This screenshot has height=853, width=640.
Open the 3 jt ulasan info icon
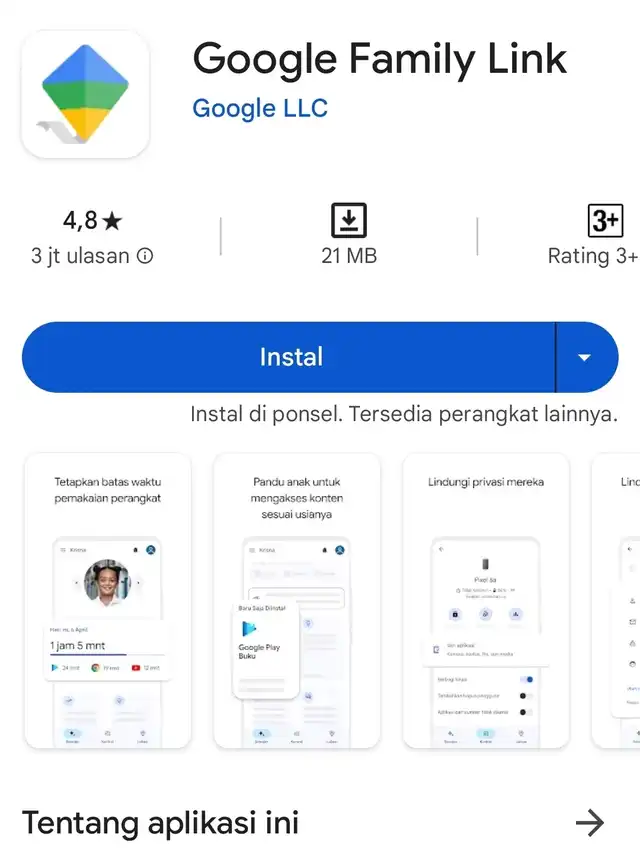tap(145, 256)
